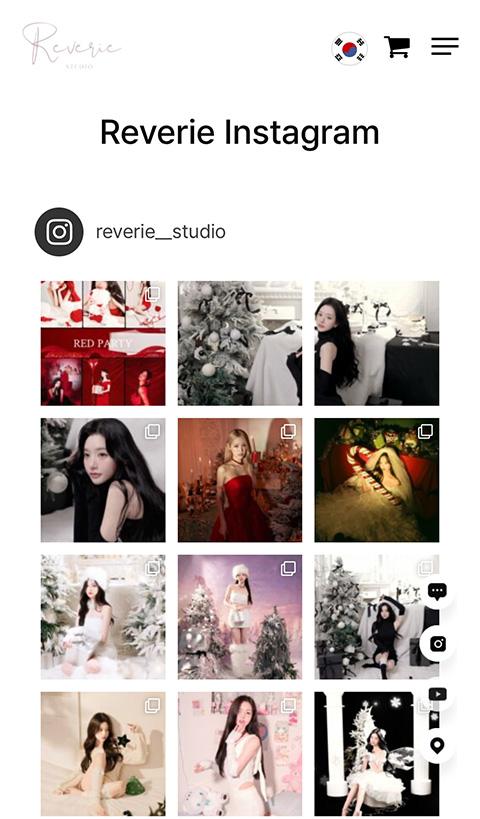This screenshot has width=480, height=819.
Task: Open the floating location pin button
Action: pos(437,745)
